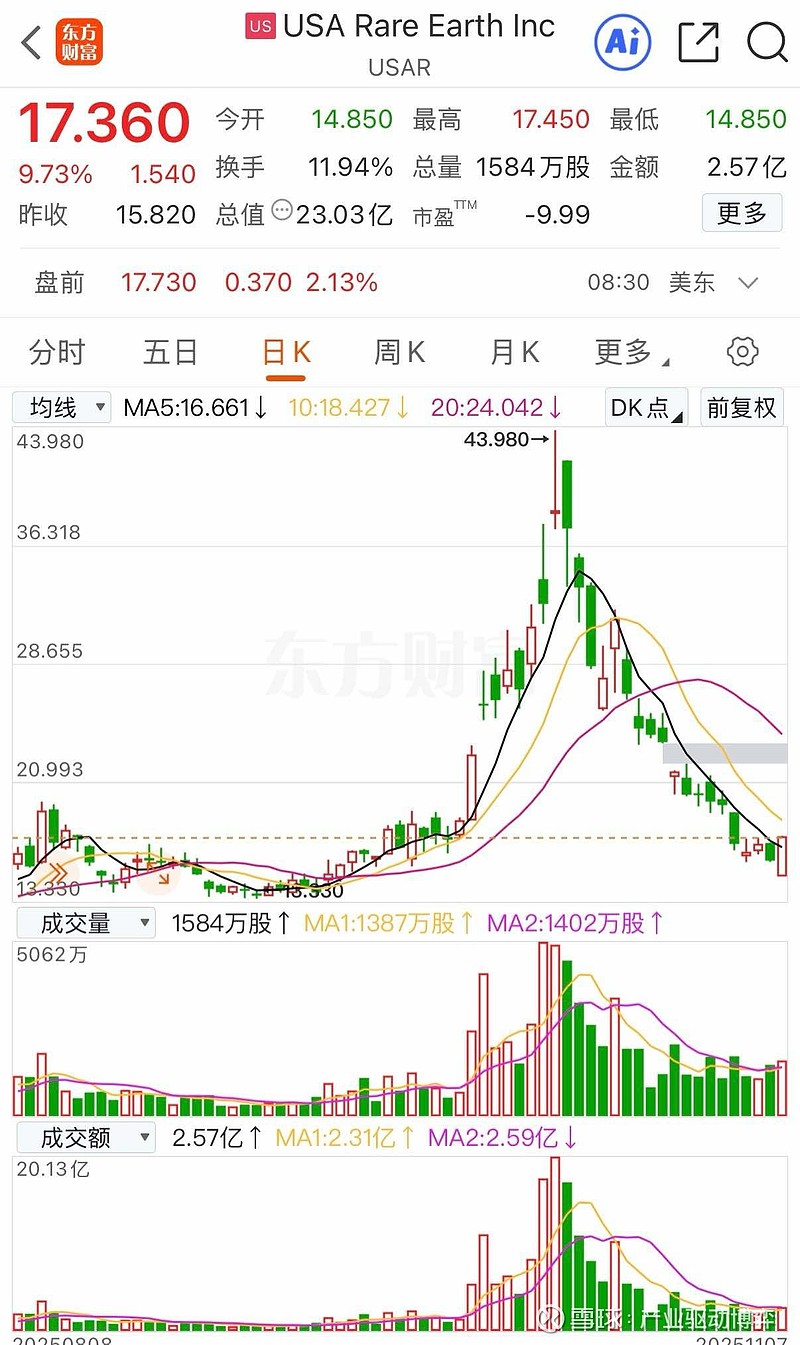Tap the 更多 button beside 金额

tap(741, 213)
